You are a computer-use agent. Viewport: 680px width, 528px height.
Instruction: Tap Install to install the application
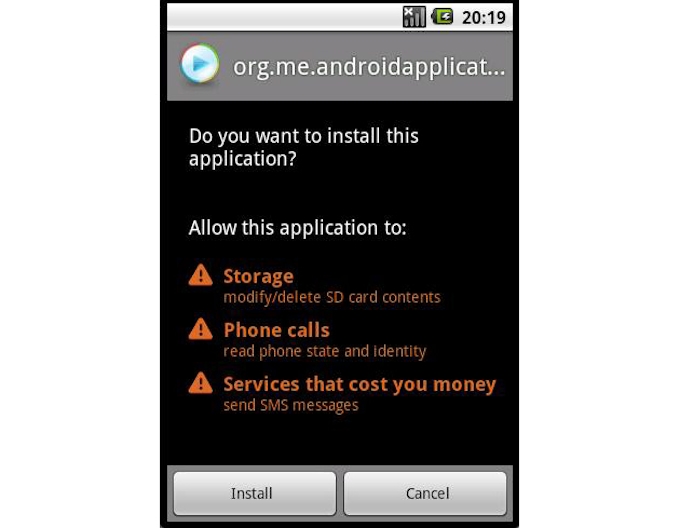coord(252,493)
